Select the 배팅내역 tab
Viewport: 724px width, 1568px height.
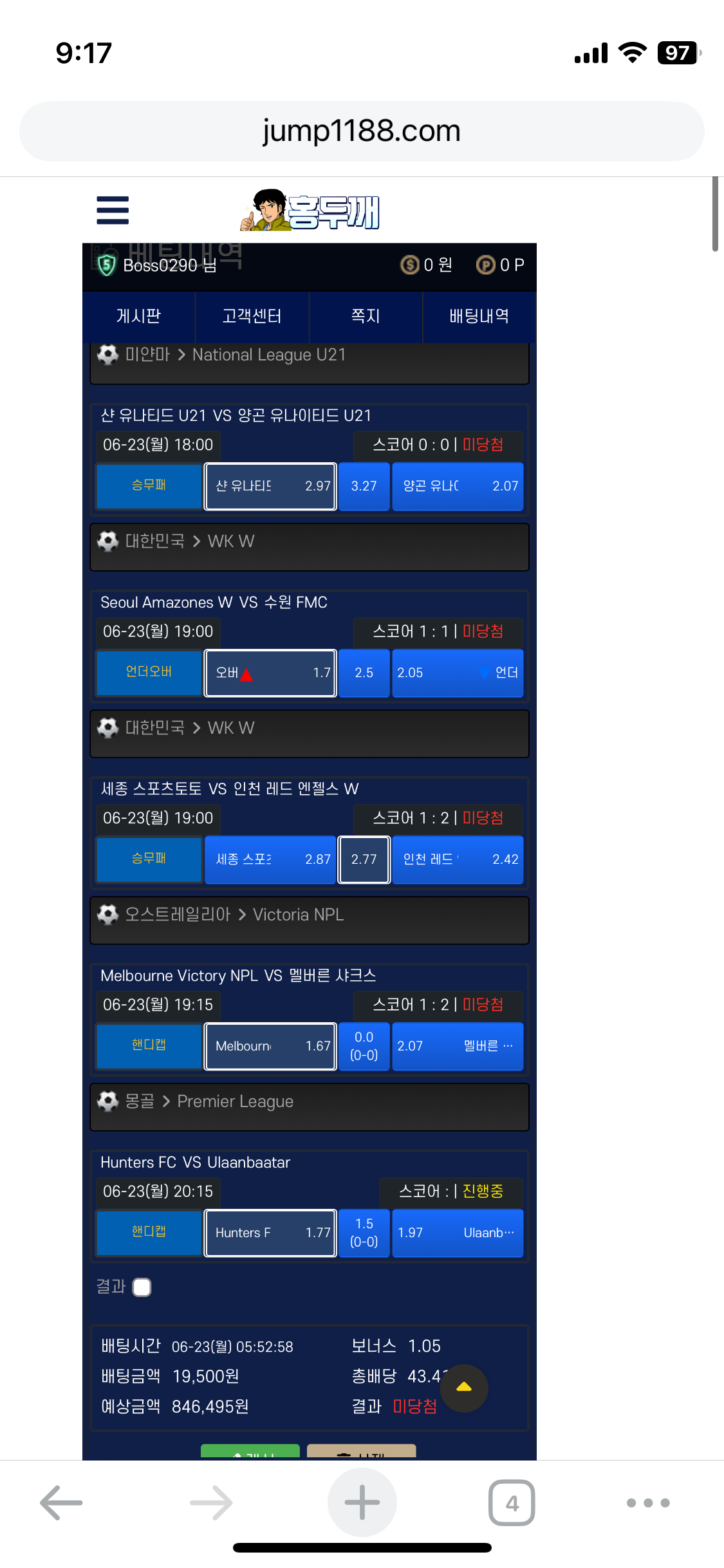479,316
